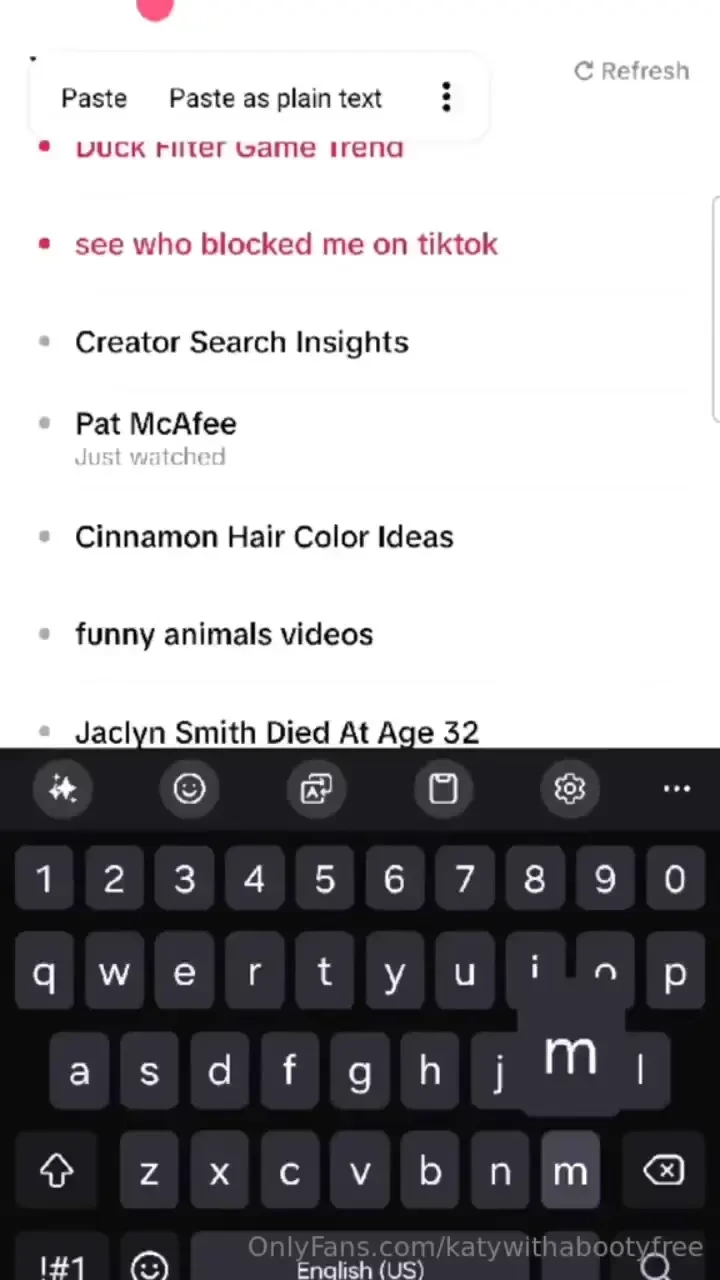Choose Paste as plain text
This screenshot has height=1280, width=720.
pos(275,98)
